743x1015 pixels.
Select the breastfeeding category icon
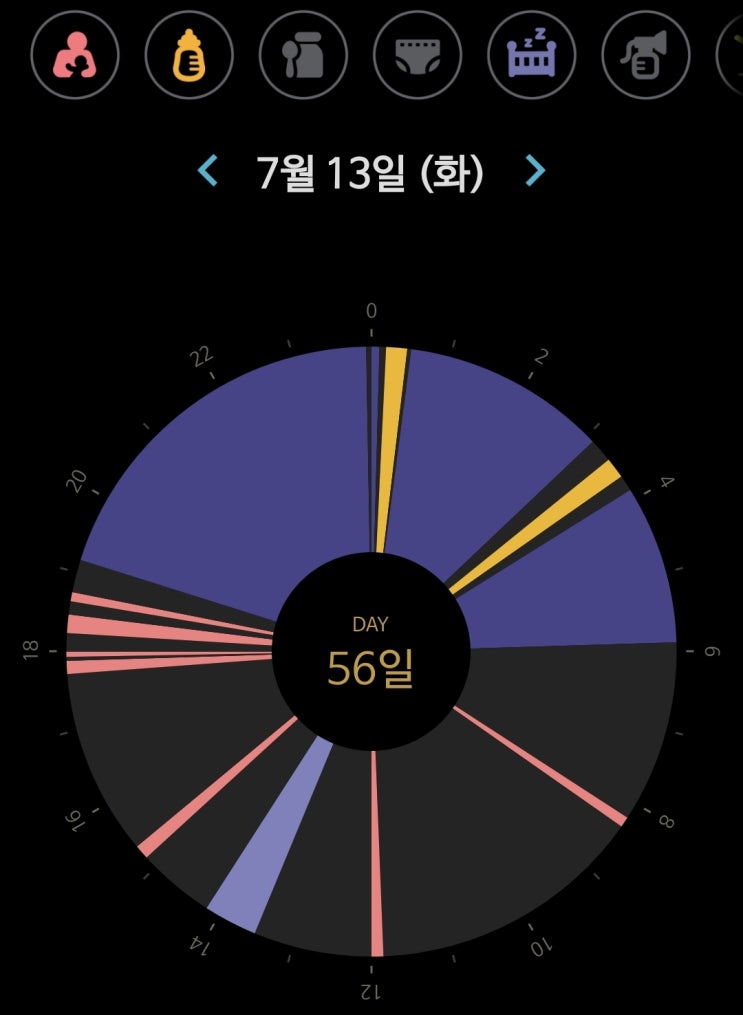[75, 55]
